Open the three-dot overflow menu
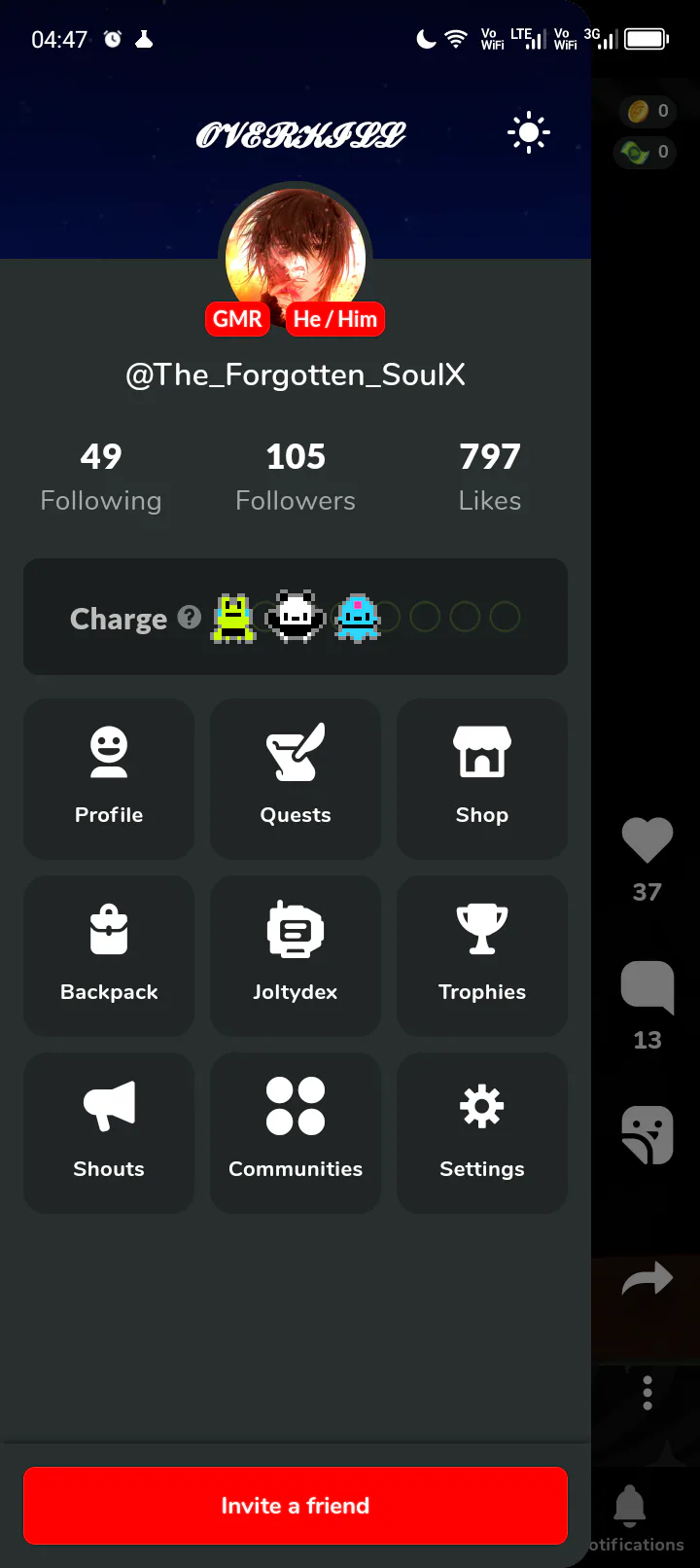 [x=647, y=1393]
